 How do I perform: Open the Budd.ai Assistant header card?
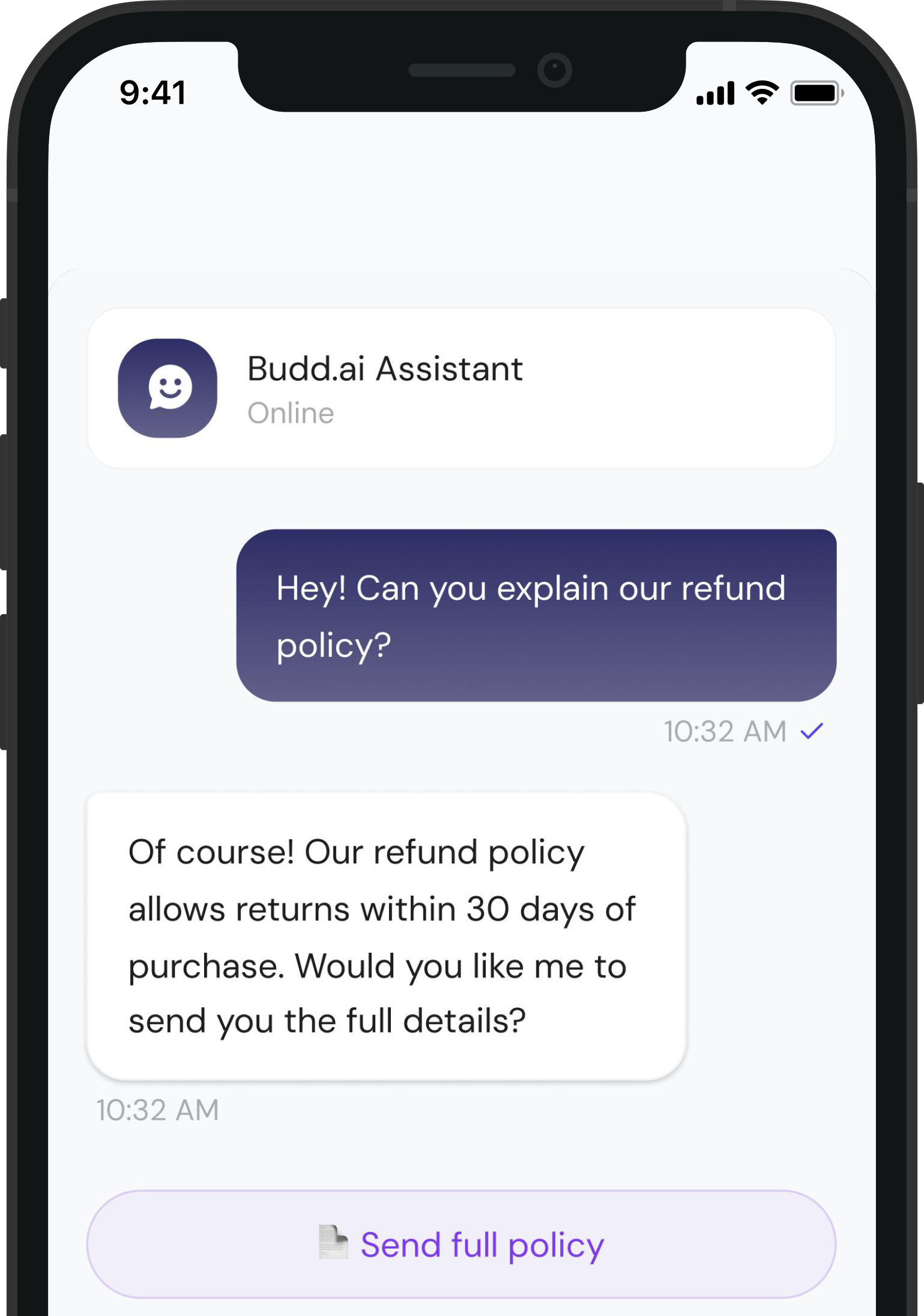coord(461,388)
